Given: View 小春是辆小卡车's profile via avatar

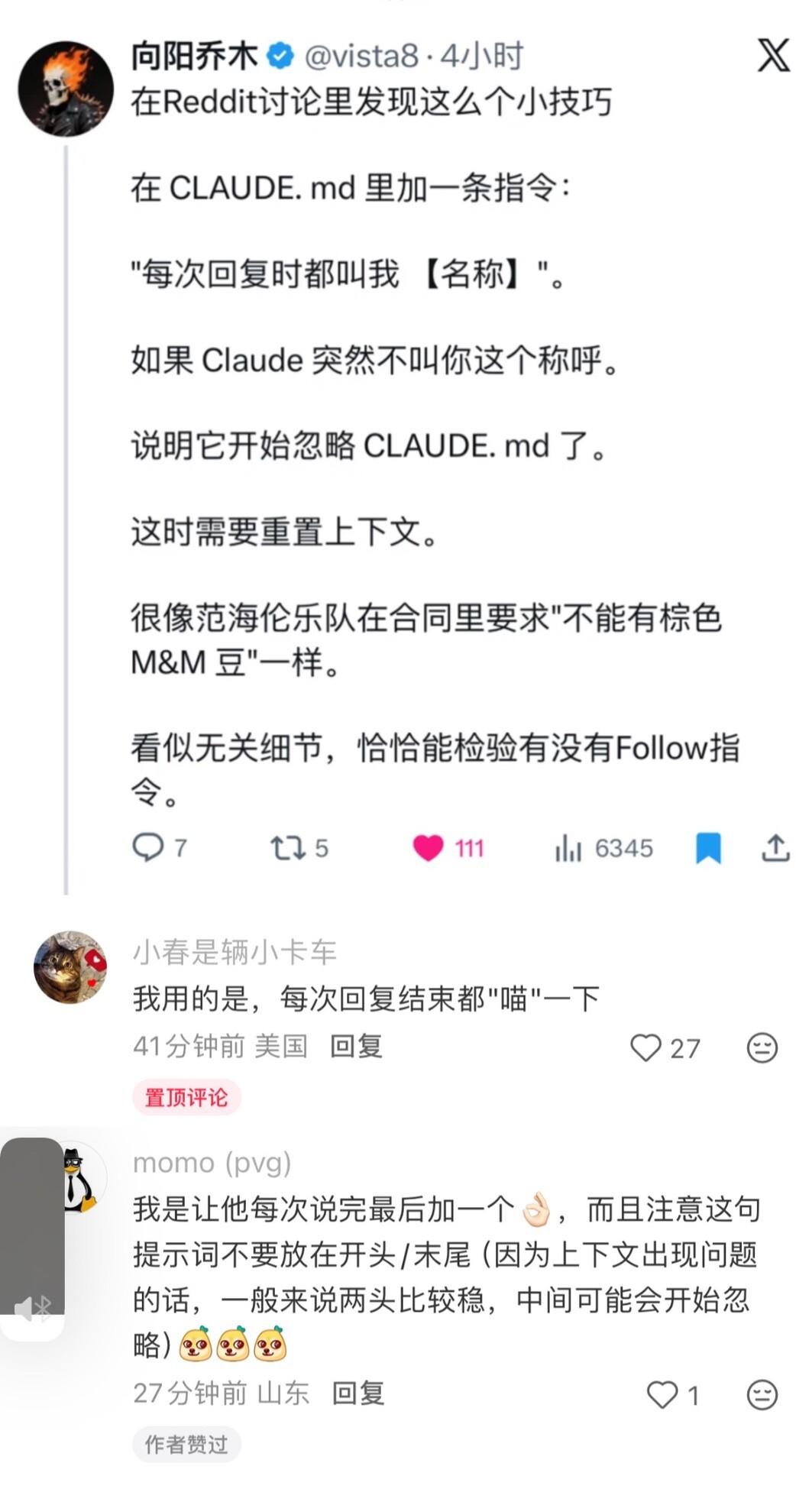Looking at the screenshot, I should coord(70,967).
